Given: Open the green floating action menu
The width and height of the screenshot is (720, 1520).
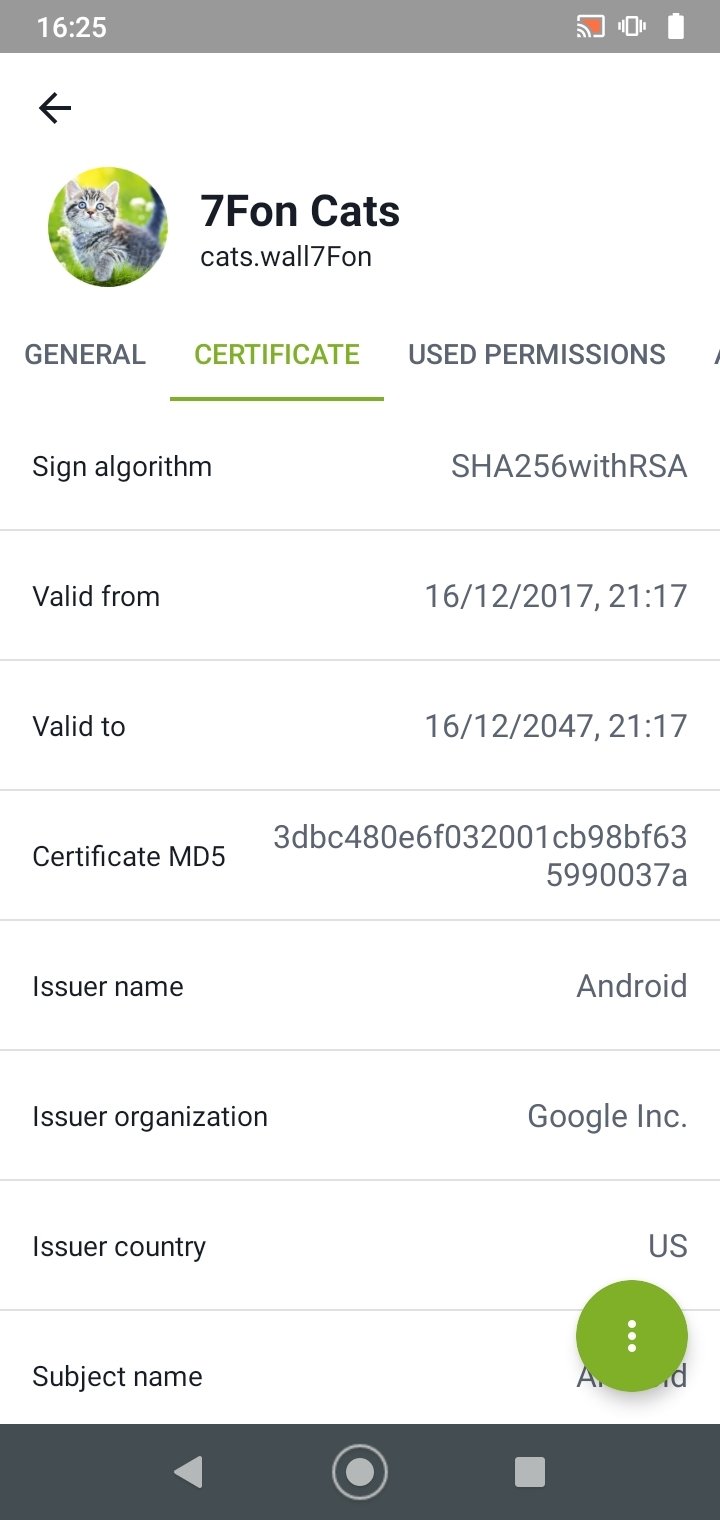Looking at the screenshot, I should (x=632, y=1336).
